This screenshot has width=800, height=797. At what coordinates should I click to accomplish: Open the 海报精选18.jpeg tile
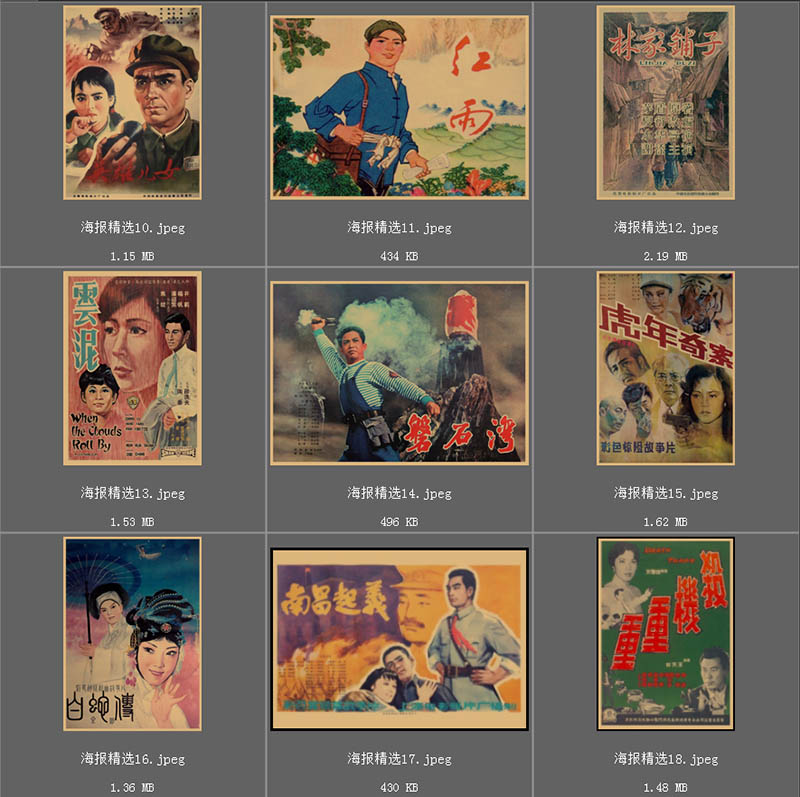(x=665, y=634)
